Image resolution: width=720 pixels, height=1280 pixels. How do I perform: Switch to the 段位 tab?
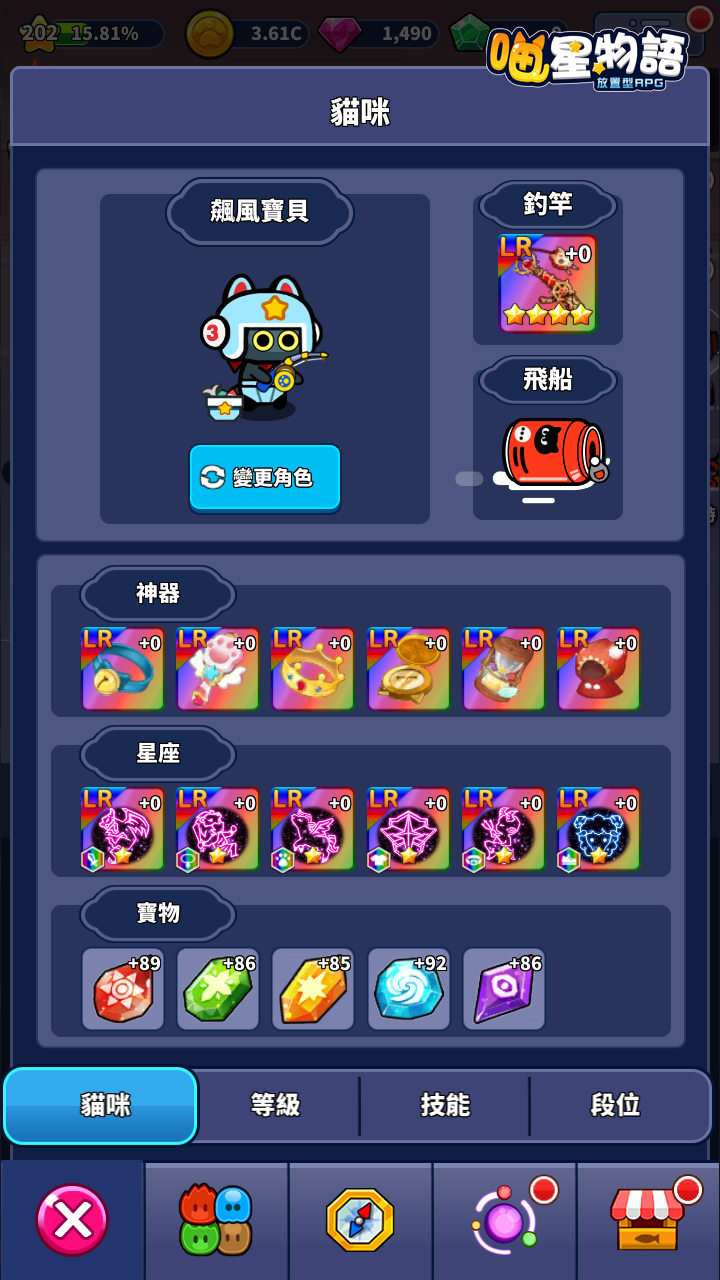pos(615,1105)
